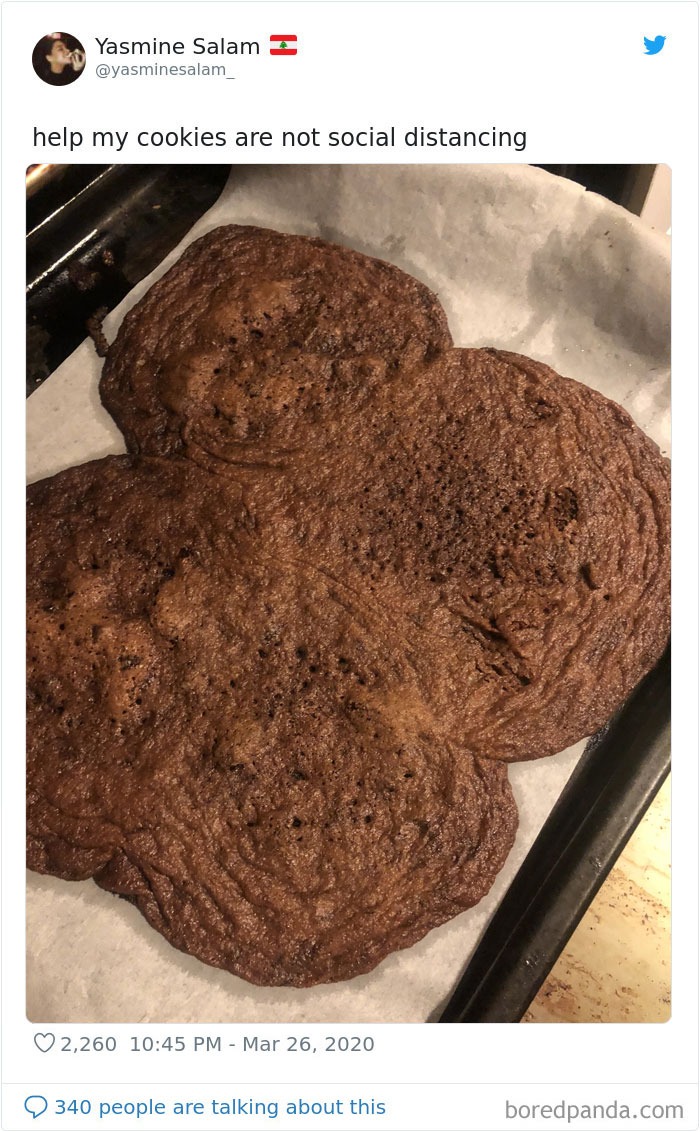Open Yasmine Salam's profile picture
The height and width of the screenshot is (1132, 700).
(x=59, y=58)
